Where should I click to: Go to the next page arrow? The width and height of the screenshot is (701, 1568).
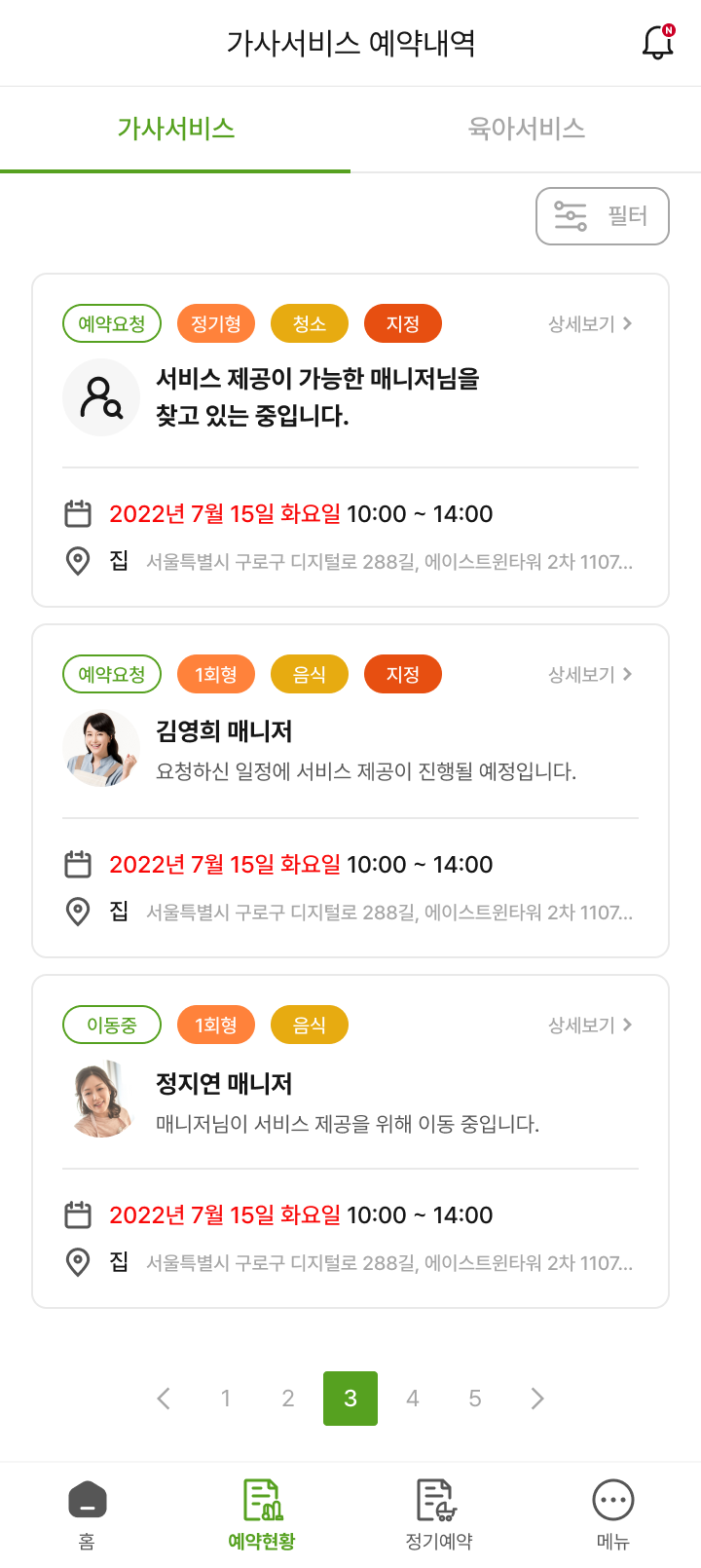pos(537,1399)
